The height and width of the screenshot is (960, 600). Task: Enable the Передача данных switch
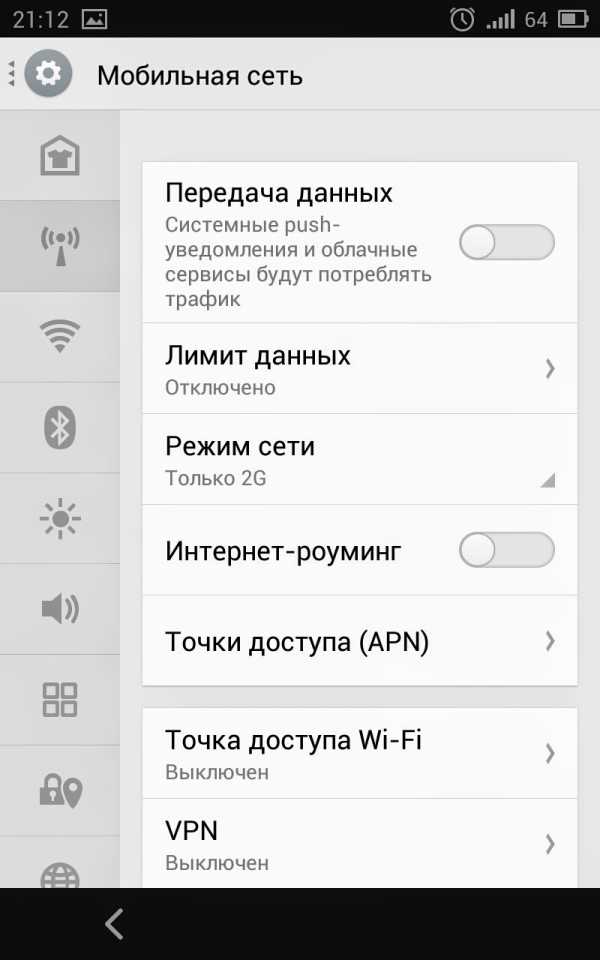(506, 242)
